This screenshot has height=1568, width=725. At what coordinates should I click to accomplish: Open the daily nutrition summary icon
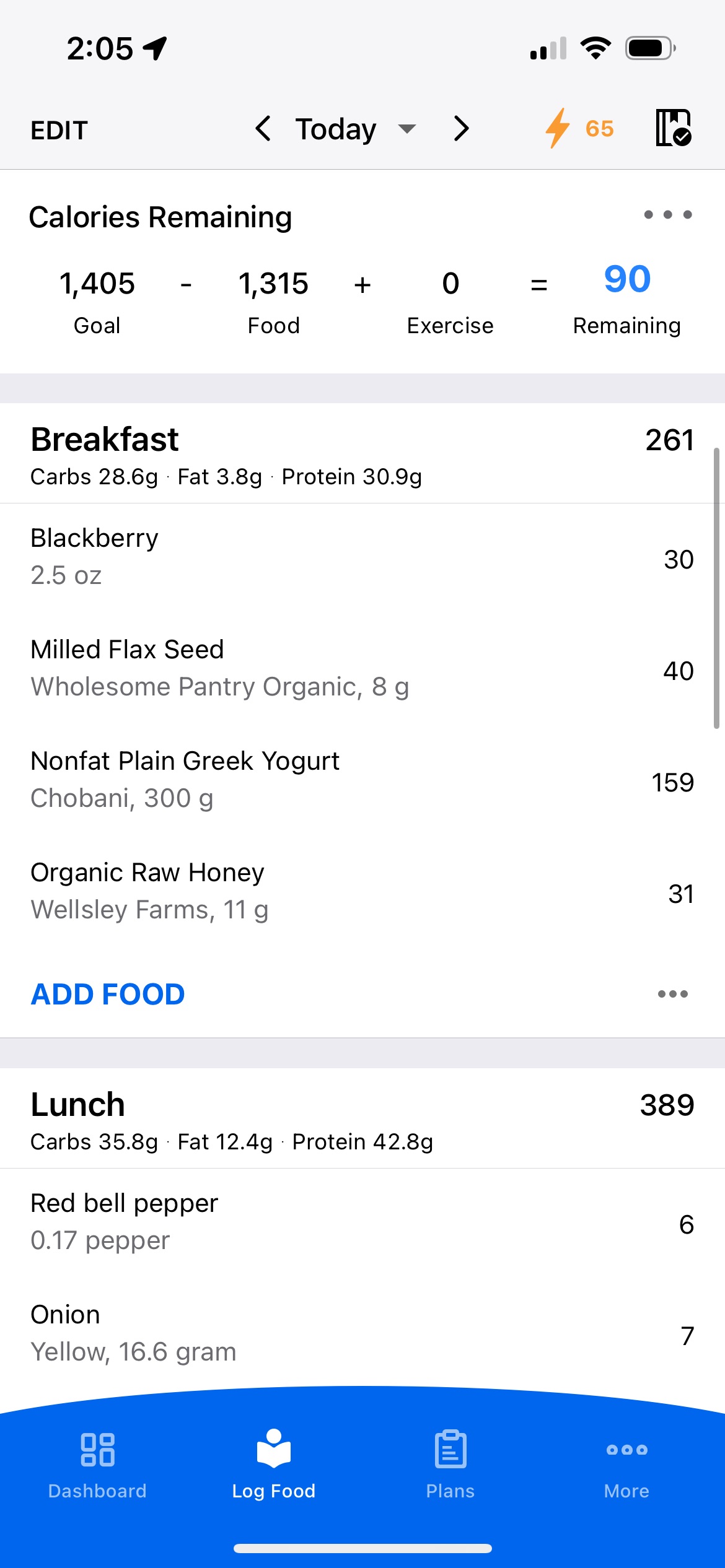coord(673,129)
